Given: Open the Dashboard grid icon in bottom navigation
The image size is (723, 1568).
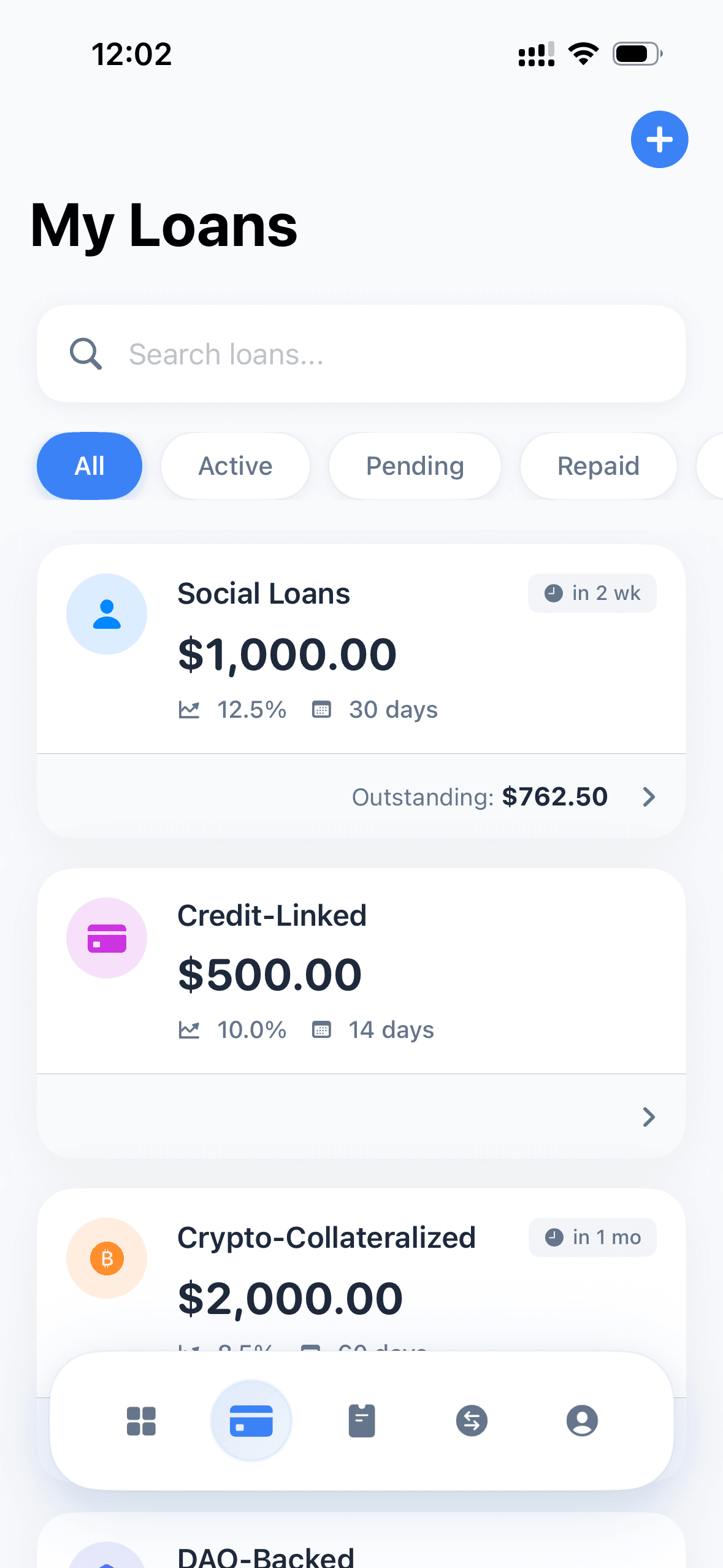Looking at the screenshot, I should click(140, 1420).
